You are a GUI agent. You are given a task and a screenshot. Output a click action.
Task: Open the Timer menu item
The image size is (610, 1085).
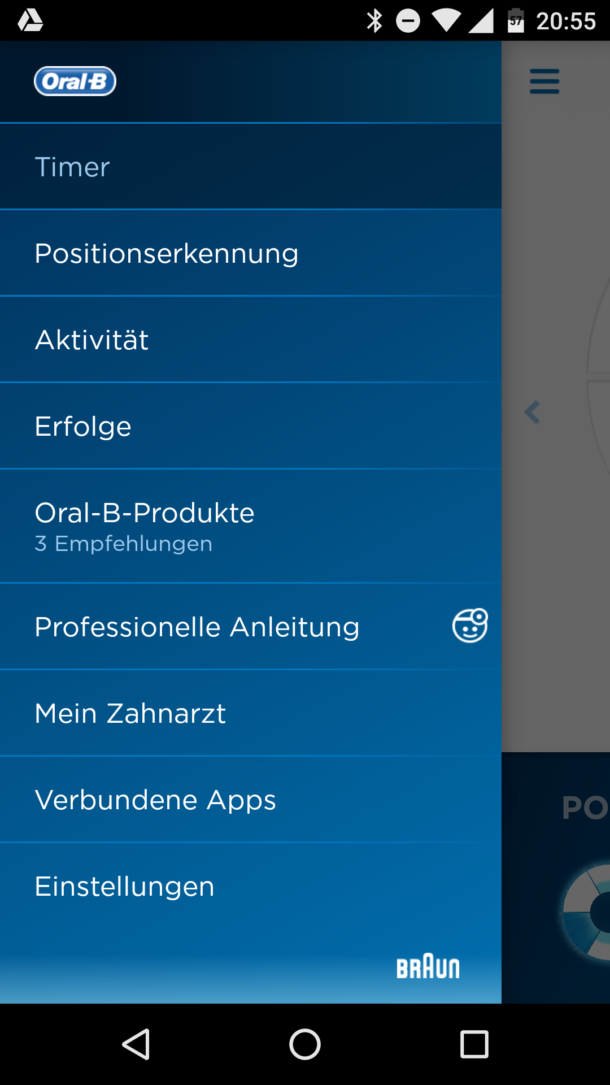click(250, 166)
